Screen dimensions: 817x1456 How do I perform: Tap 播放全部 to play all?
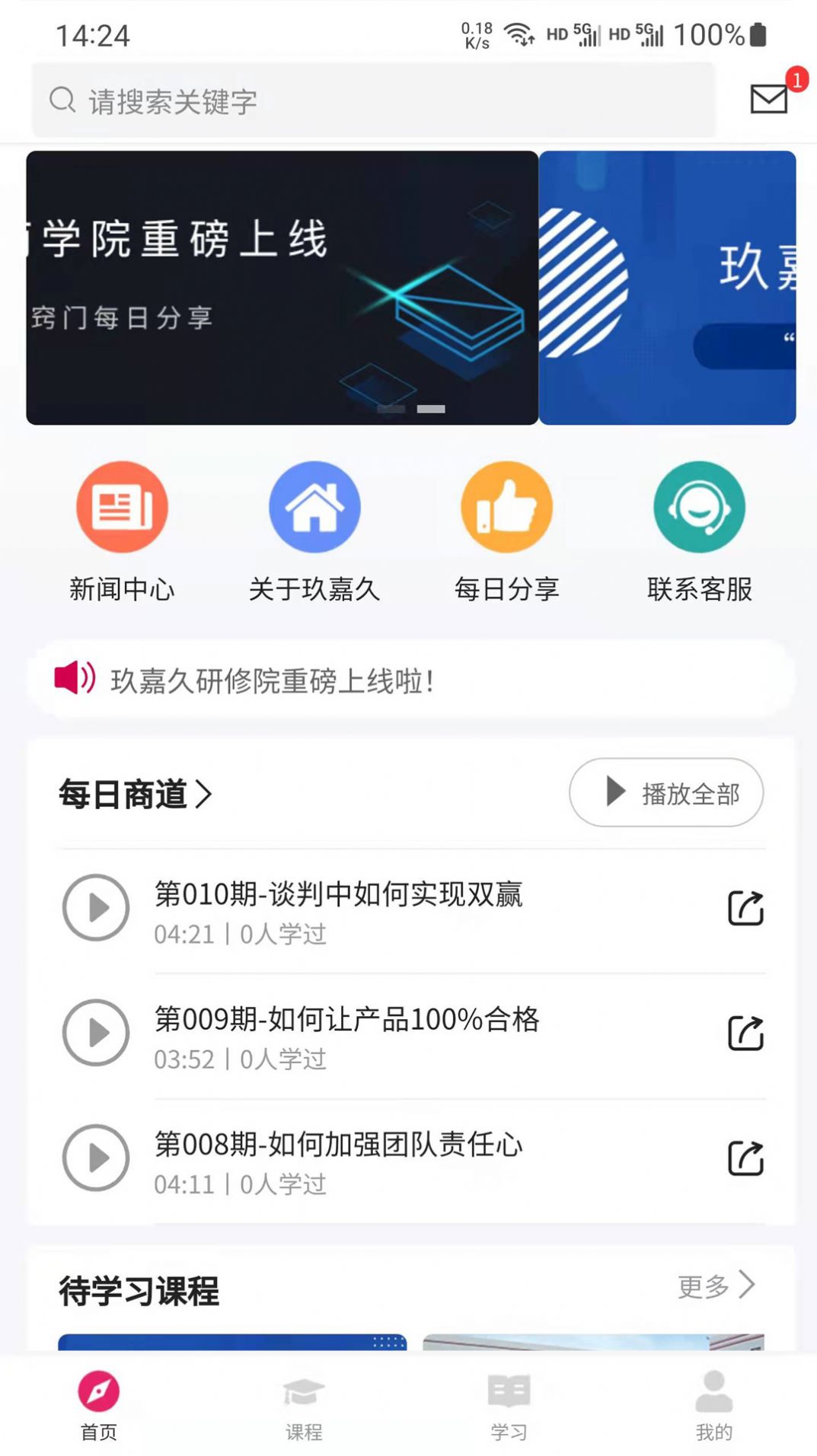click(666, 792)
